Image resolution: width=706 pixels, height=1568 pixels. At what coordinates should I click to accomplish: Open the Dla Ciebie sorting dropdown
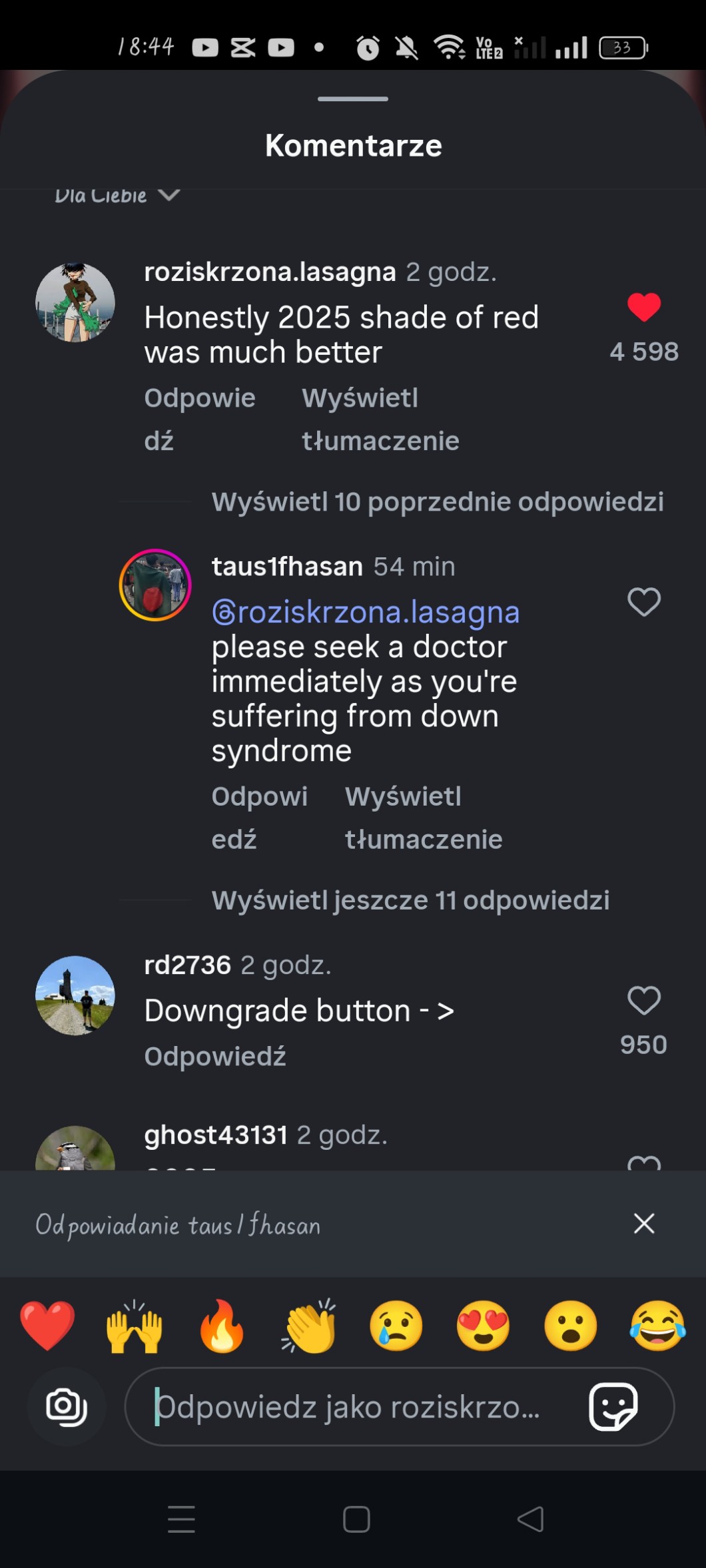[x=117, y=195]
